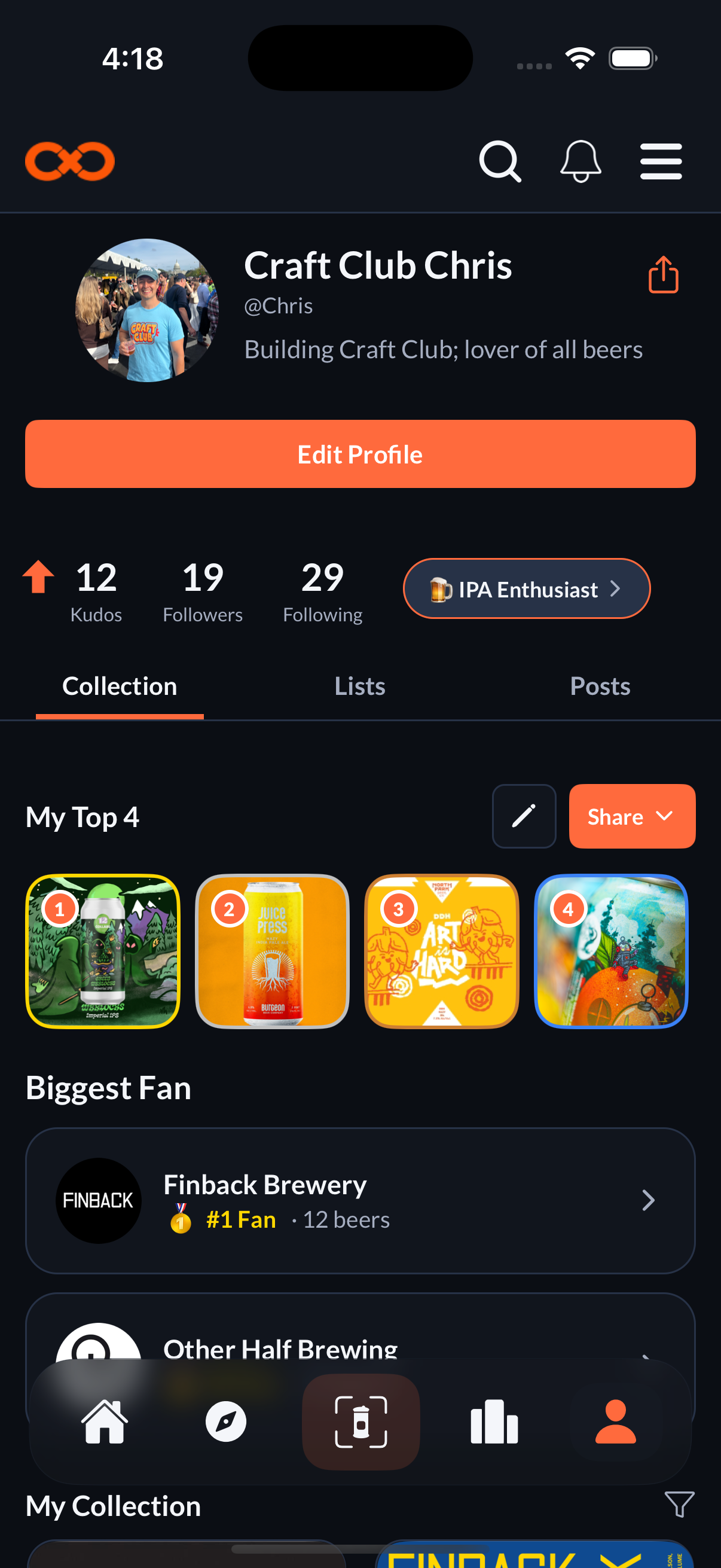Open the Finback Brewery fan card
The image size is (721, 1568).
click(360, 1200)
